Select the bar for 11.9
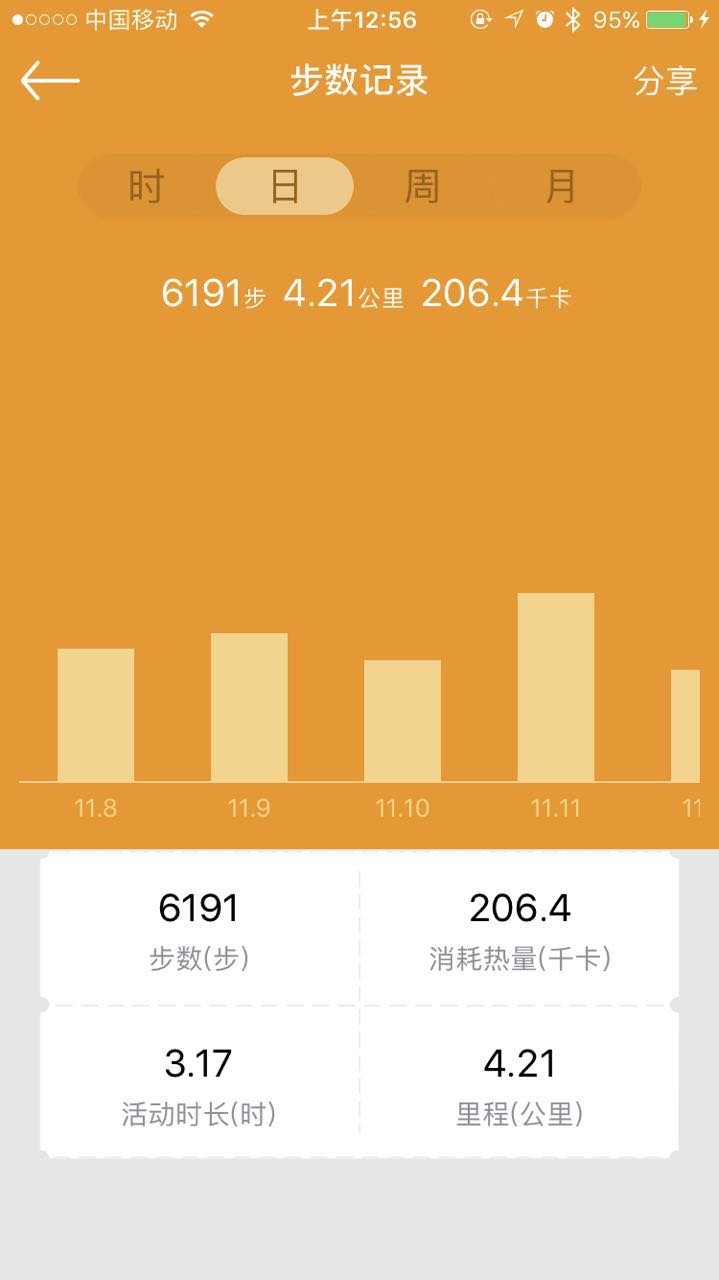719x1280 pixels. (x=249, y=707)
